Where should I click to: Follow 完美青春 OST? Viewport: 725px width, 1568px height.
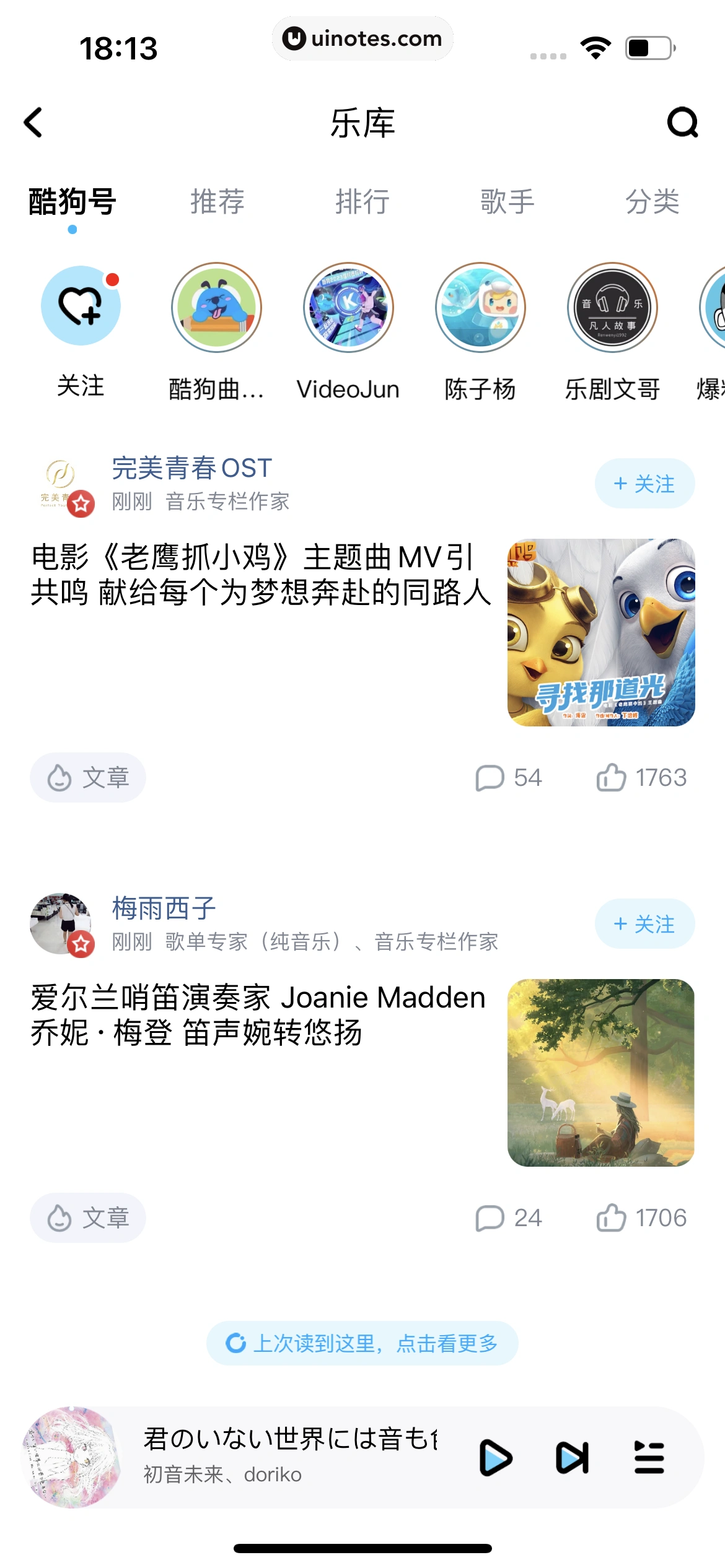point(644,484)
